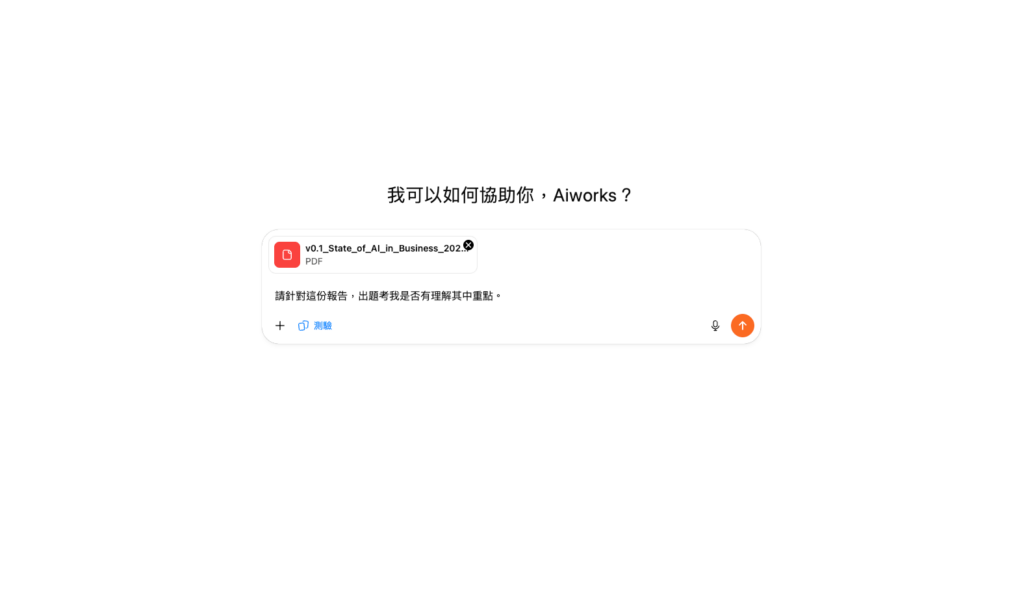The width and height of the screenshot is (1024, 594).
Task: Select the 測驗 quiz chip
Action: [x=315, y=326]
